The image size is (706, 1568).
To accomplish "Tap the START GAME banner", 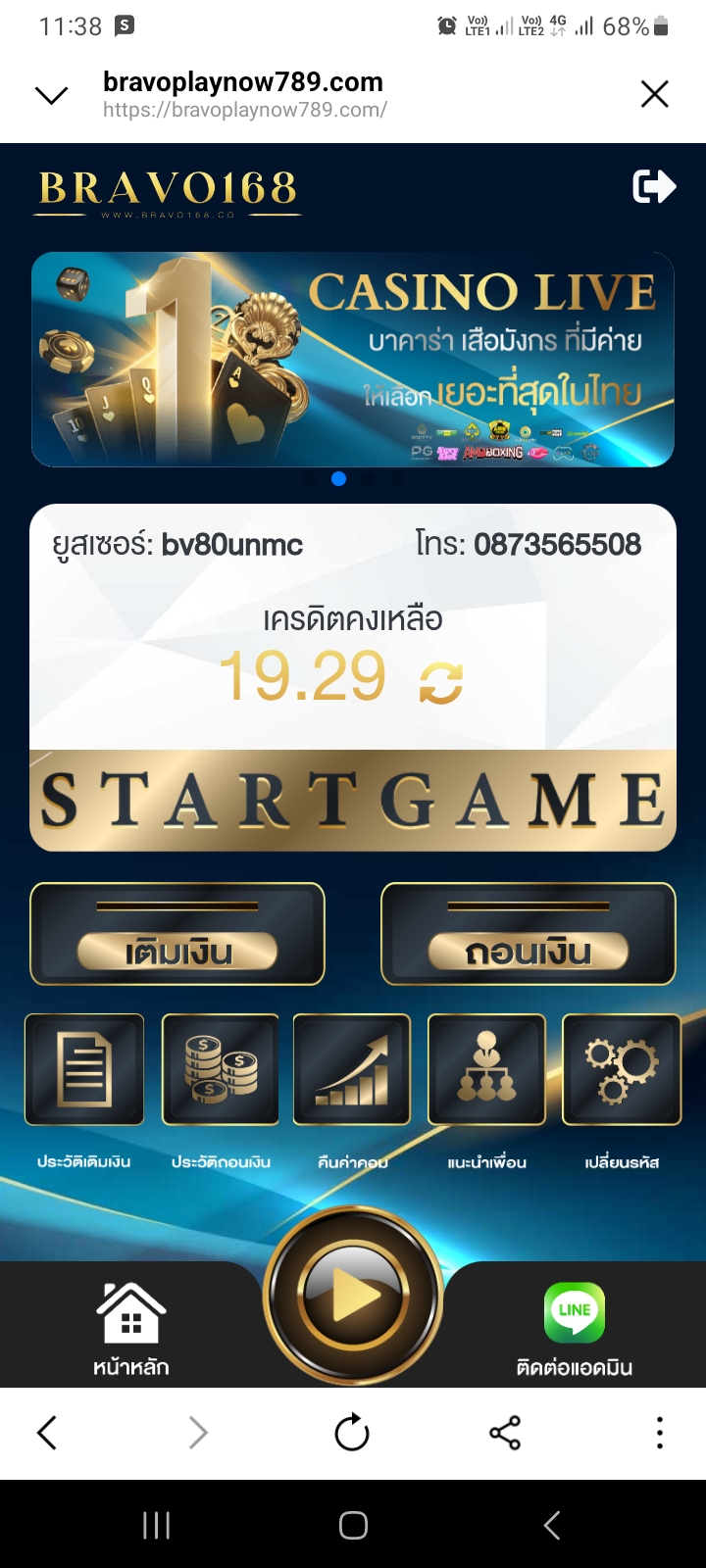I will [353, 800].
